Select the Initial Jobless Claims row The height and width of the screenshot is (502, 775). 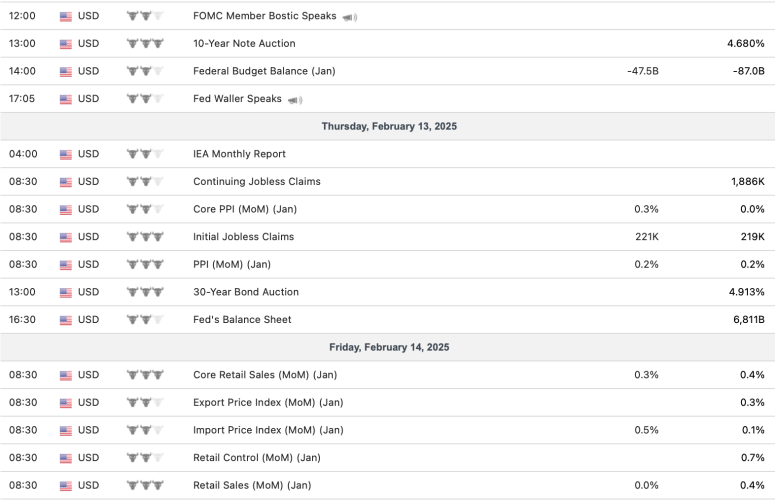[244, 237]
